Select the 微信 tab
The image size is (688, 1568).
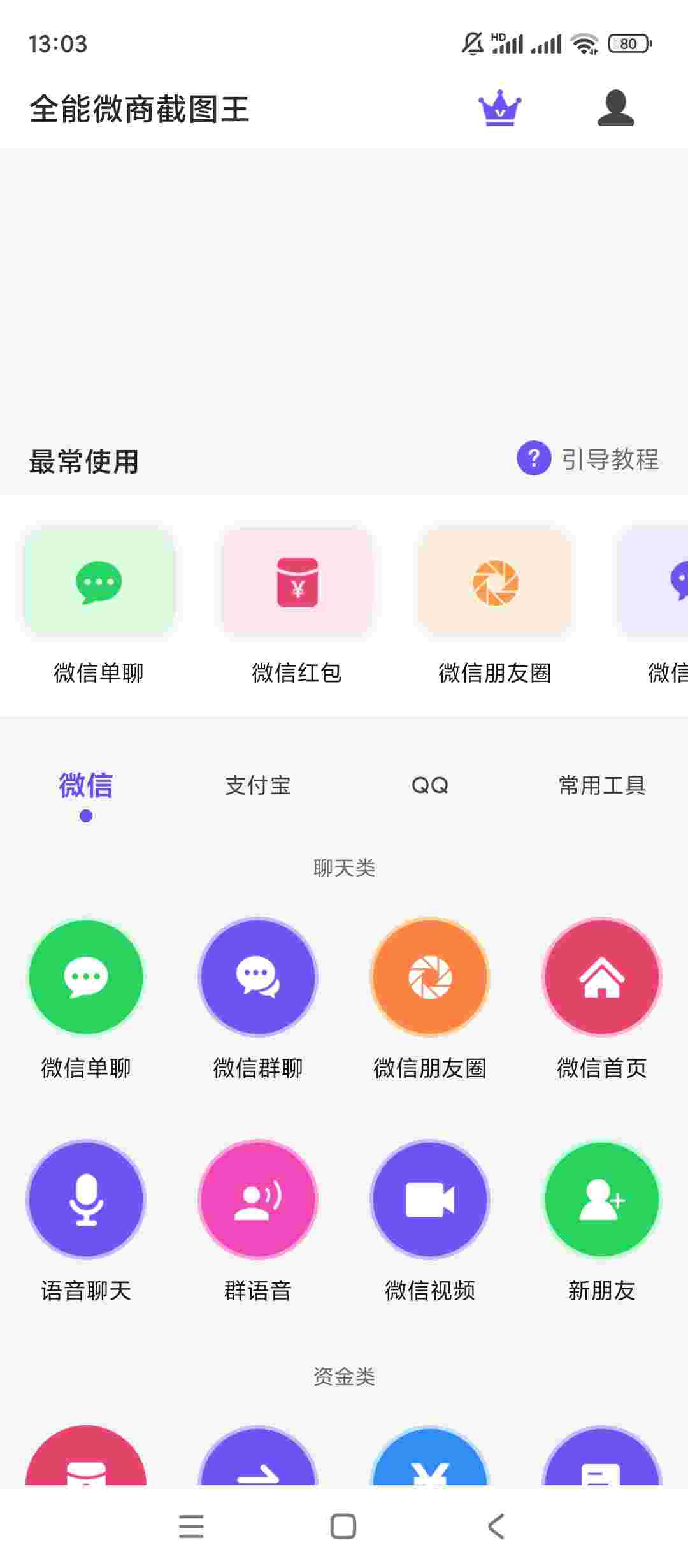(86, 785)
